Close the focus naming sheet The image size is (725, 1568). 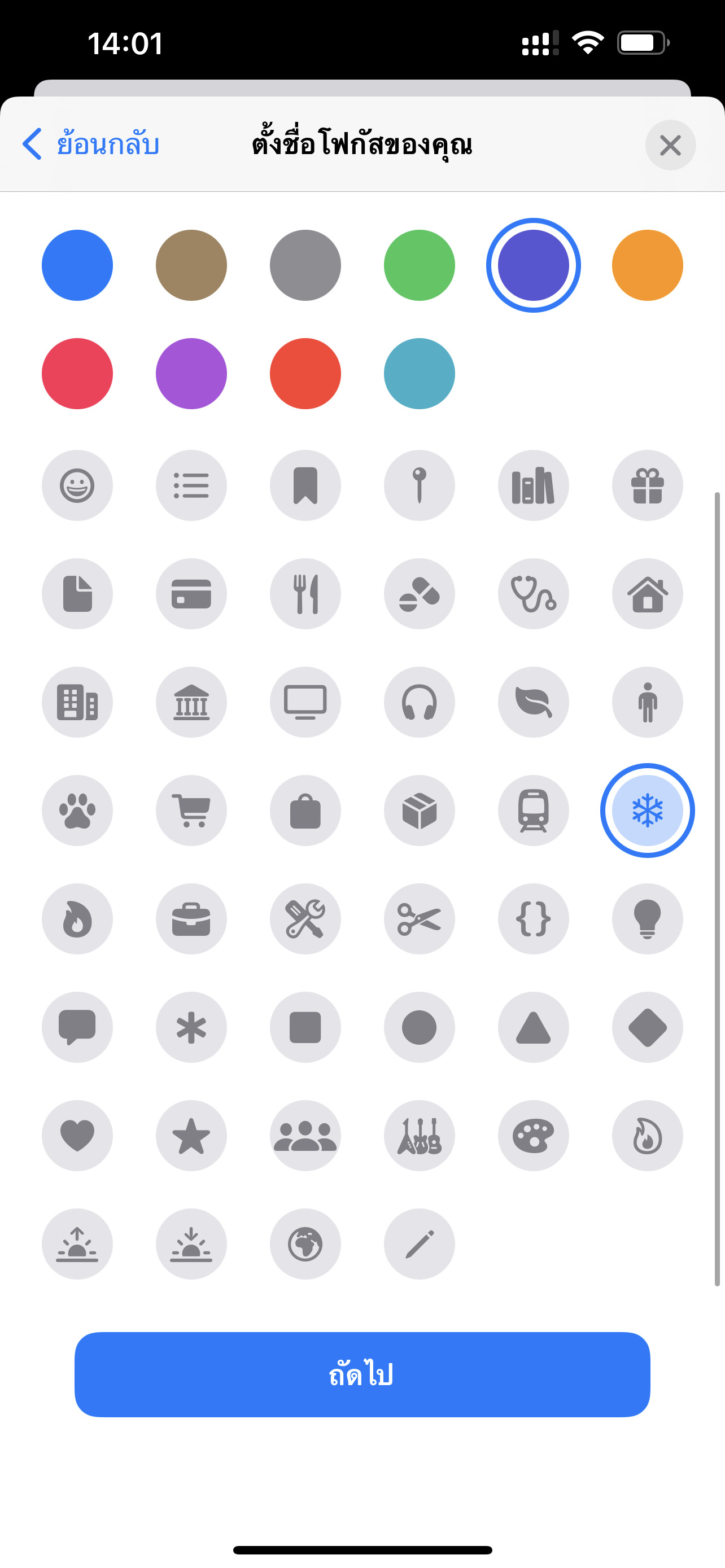click(670, 145)
